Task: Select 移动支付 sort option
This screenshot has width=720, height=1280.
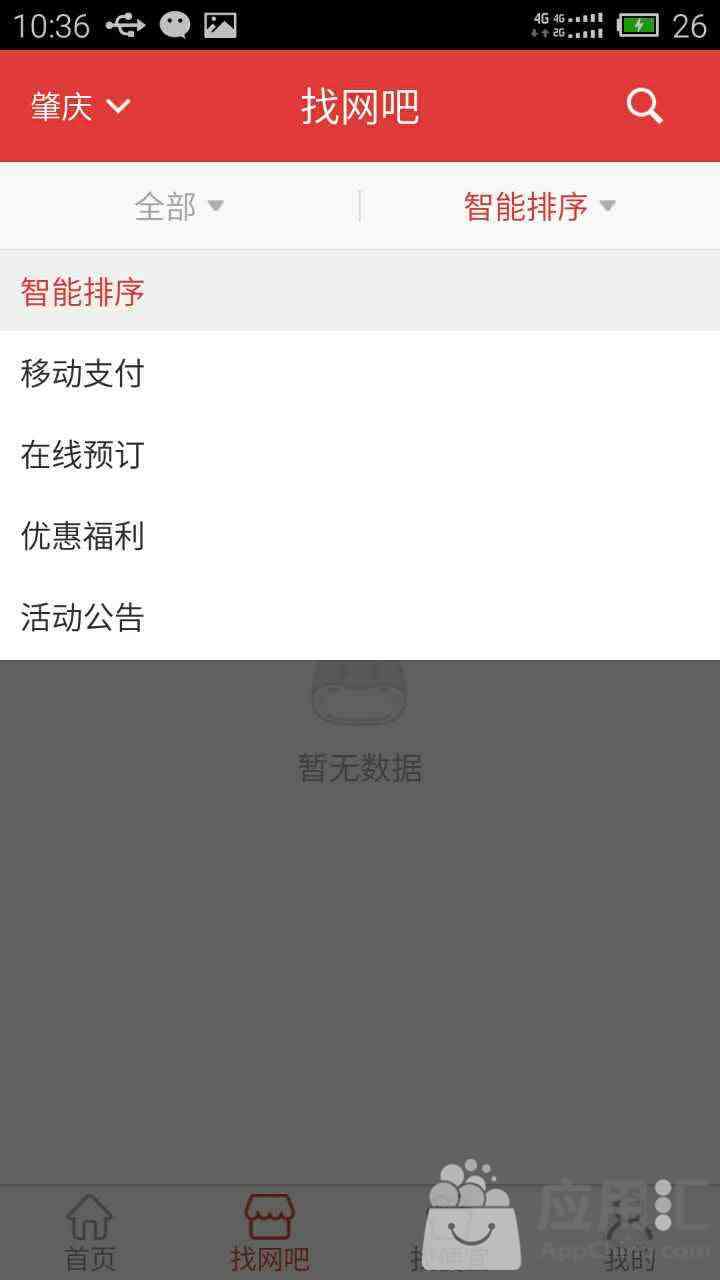Action: [x=360, y=373]
